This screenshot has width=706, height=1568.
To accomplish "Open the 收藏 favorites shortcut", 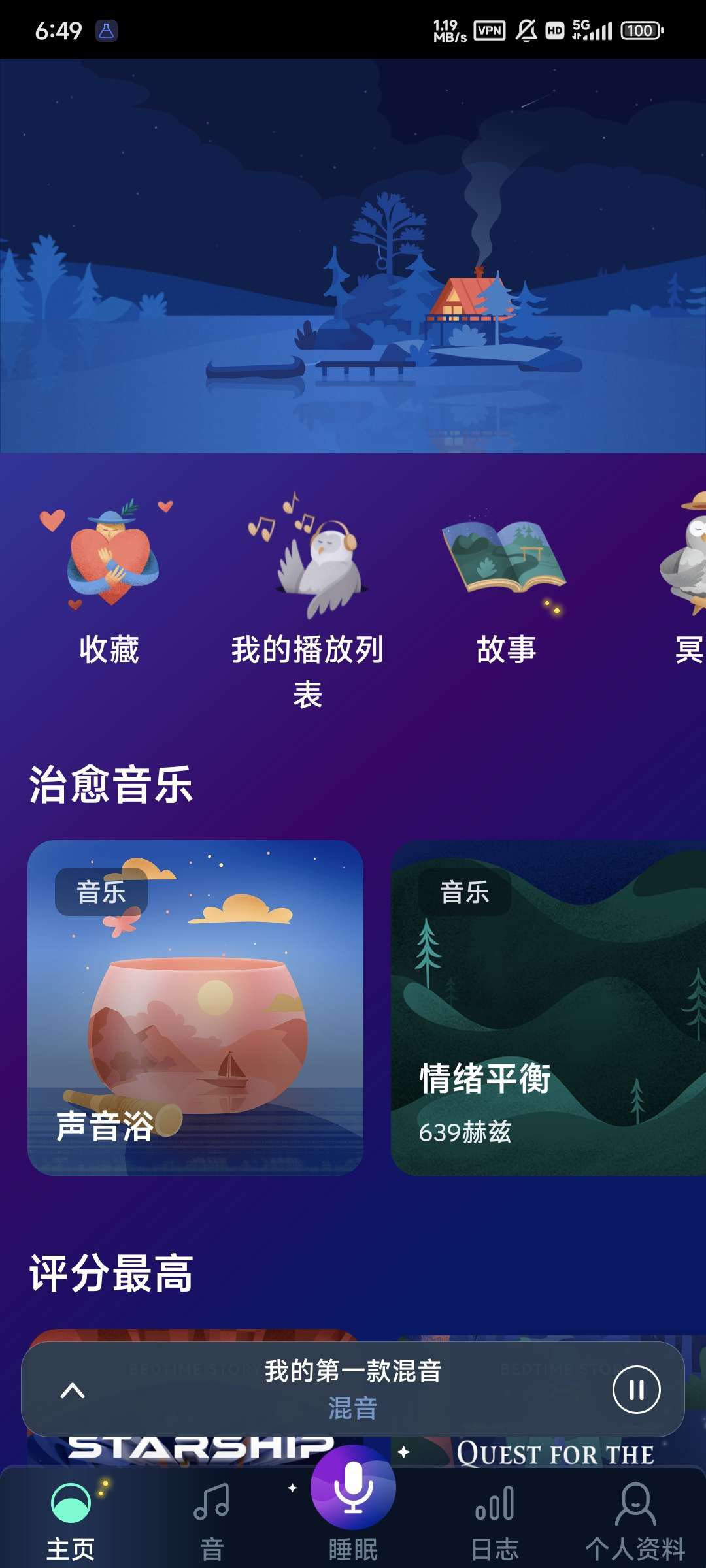I will [x=110, y=581].
